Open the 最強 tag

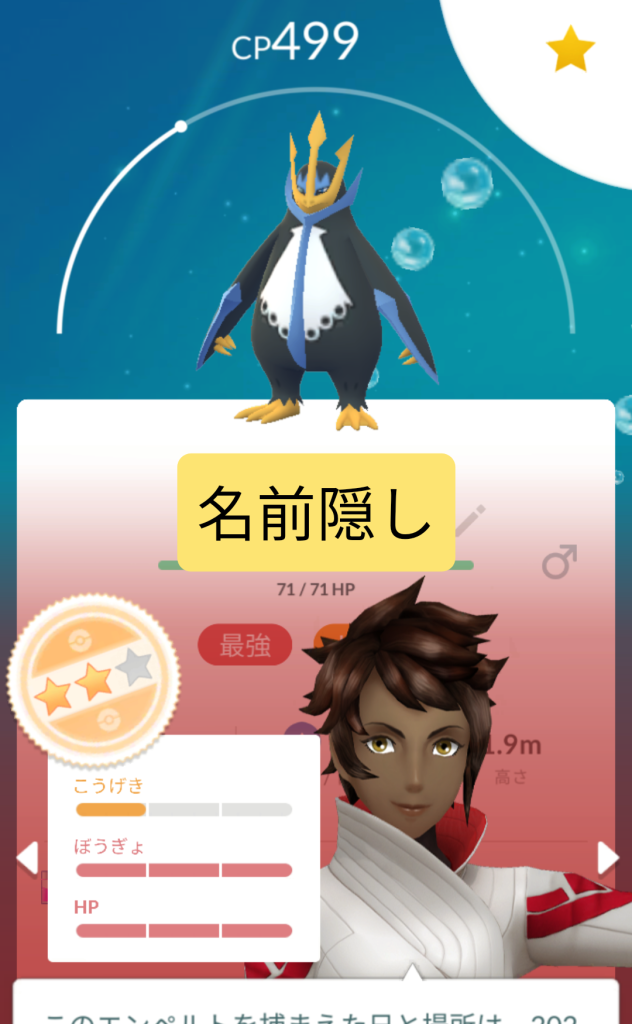pyautogui.click(x=245, y=646)
